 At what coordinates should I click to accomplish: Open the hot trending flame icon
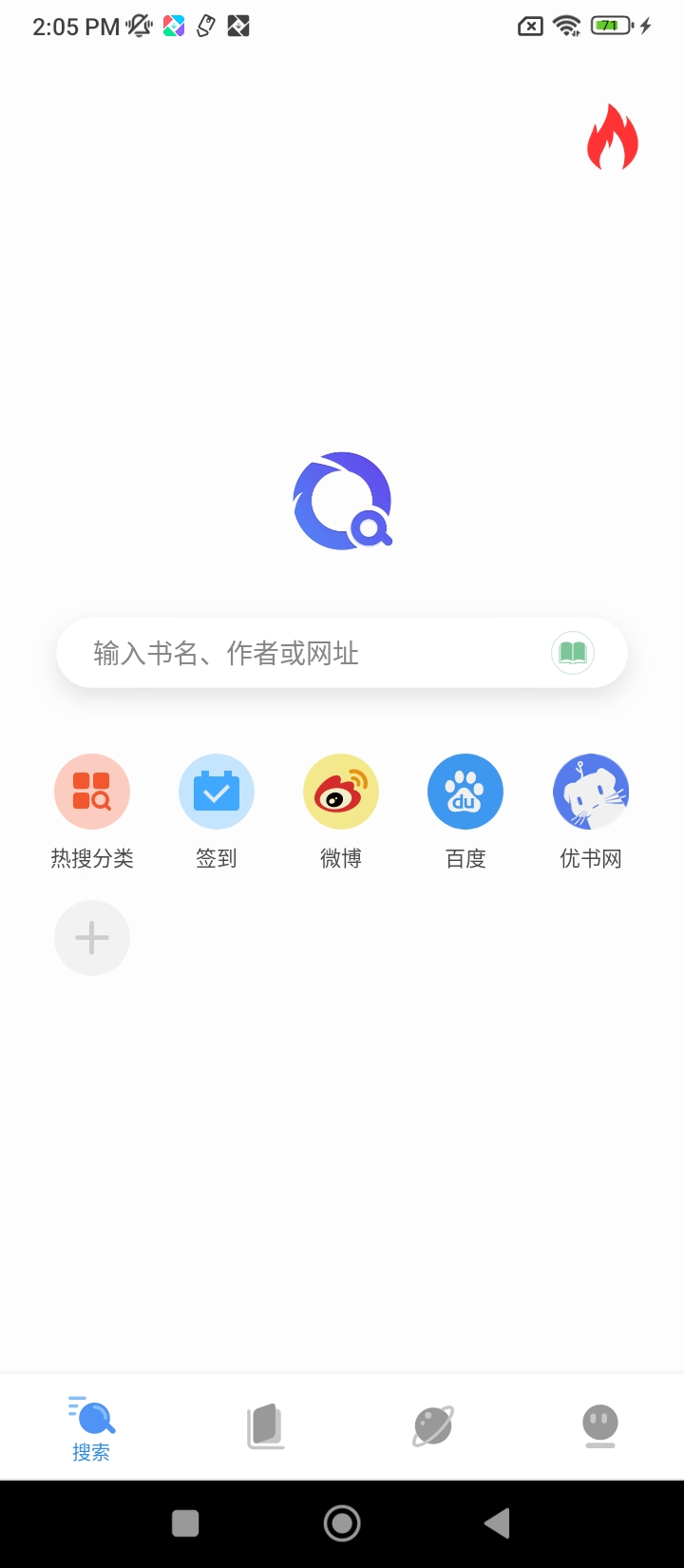pos(613,138)
